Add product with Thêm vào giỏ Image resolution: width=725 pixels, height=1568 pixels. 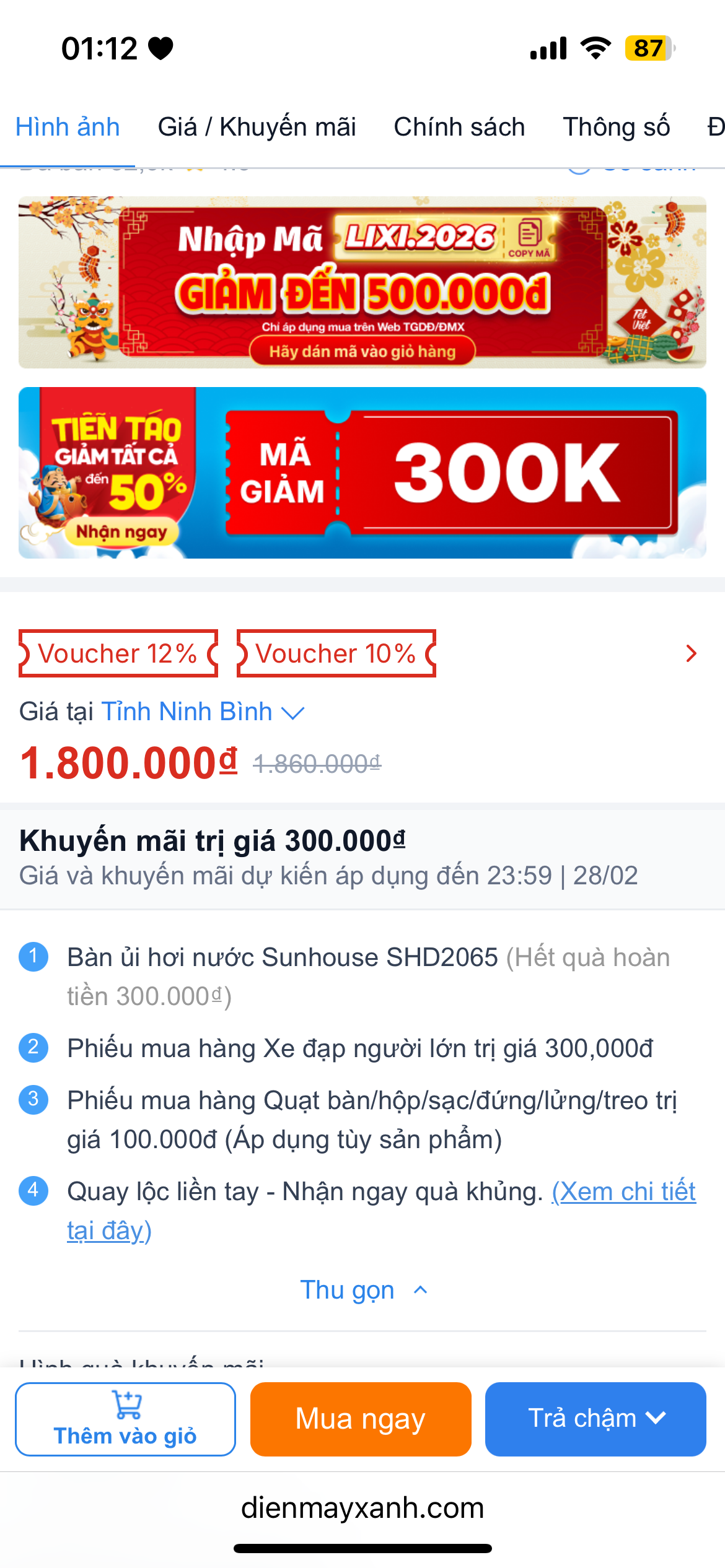click(125, 1419)
